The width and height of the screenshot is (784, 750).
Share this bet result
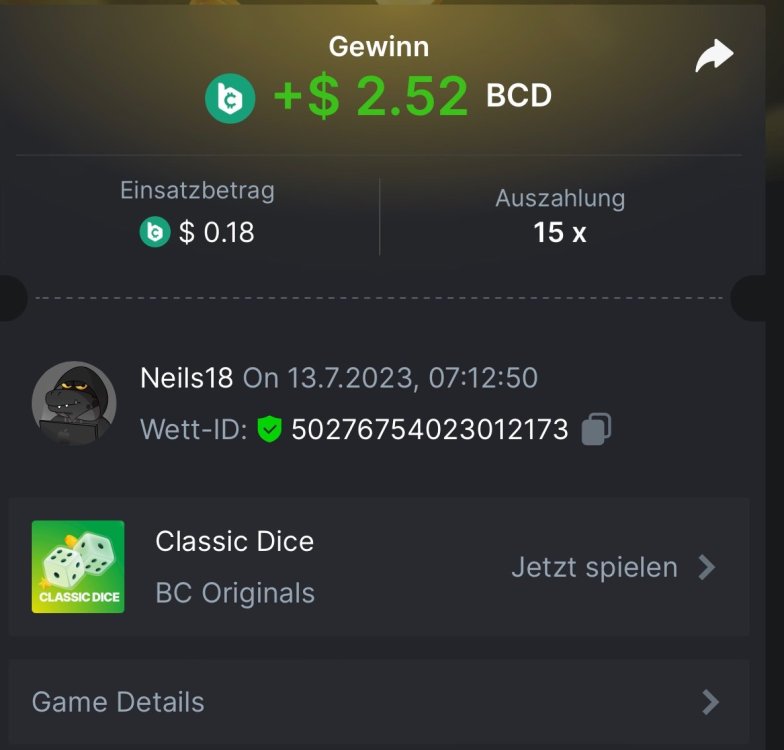tap(714, 57)
